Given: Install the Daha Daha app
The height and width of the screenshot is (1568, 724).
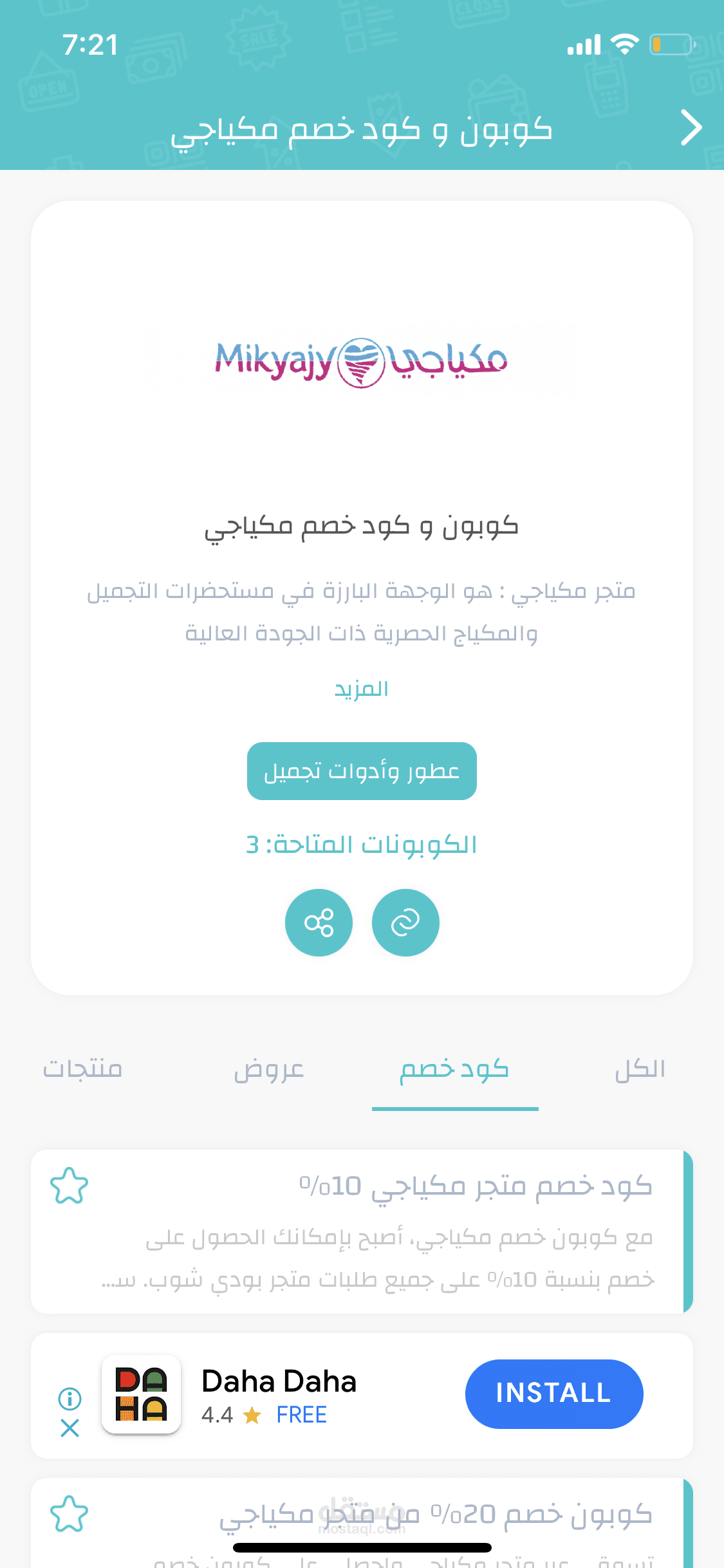Looking at the screenshot, I should [554, 1394].
